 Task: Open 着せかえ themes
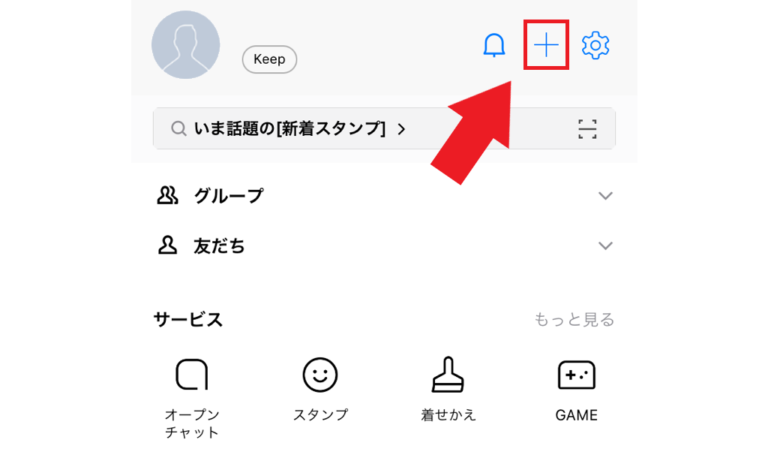point(448,388)
